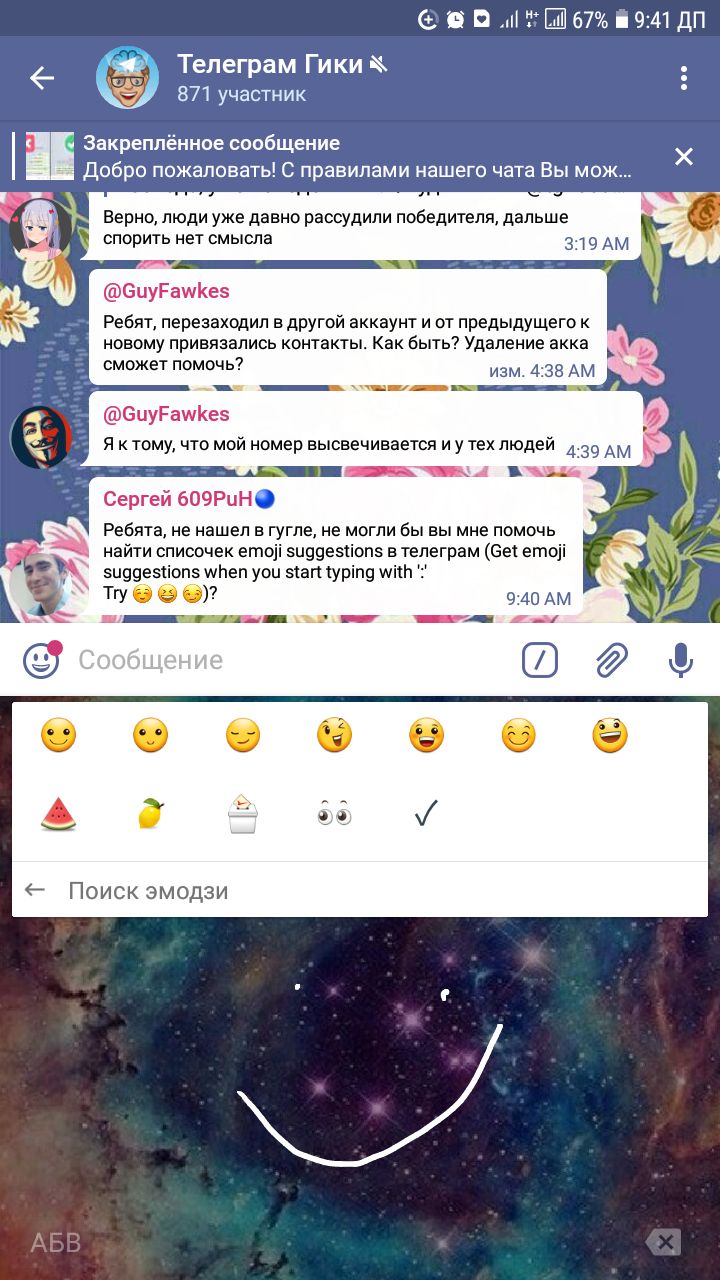Viewport: 720px width, 1280px height.
Task: Open bot commands slash button
Action: click(540, 660)
